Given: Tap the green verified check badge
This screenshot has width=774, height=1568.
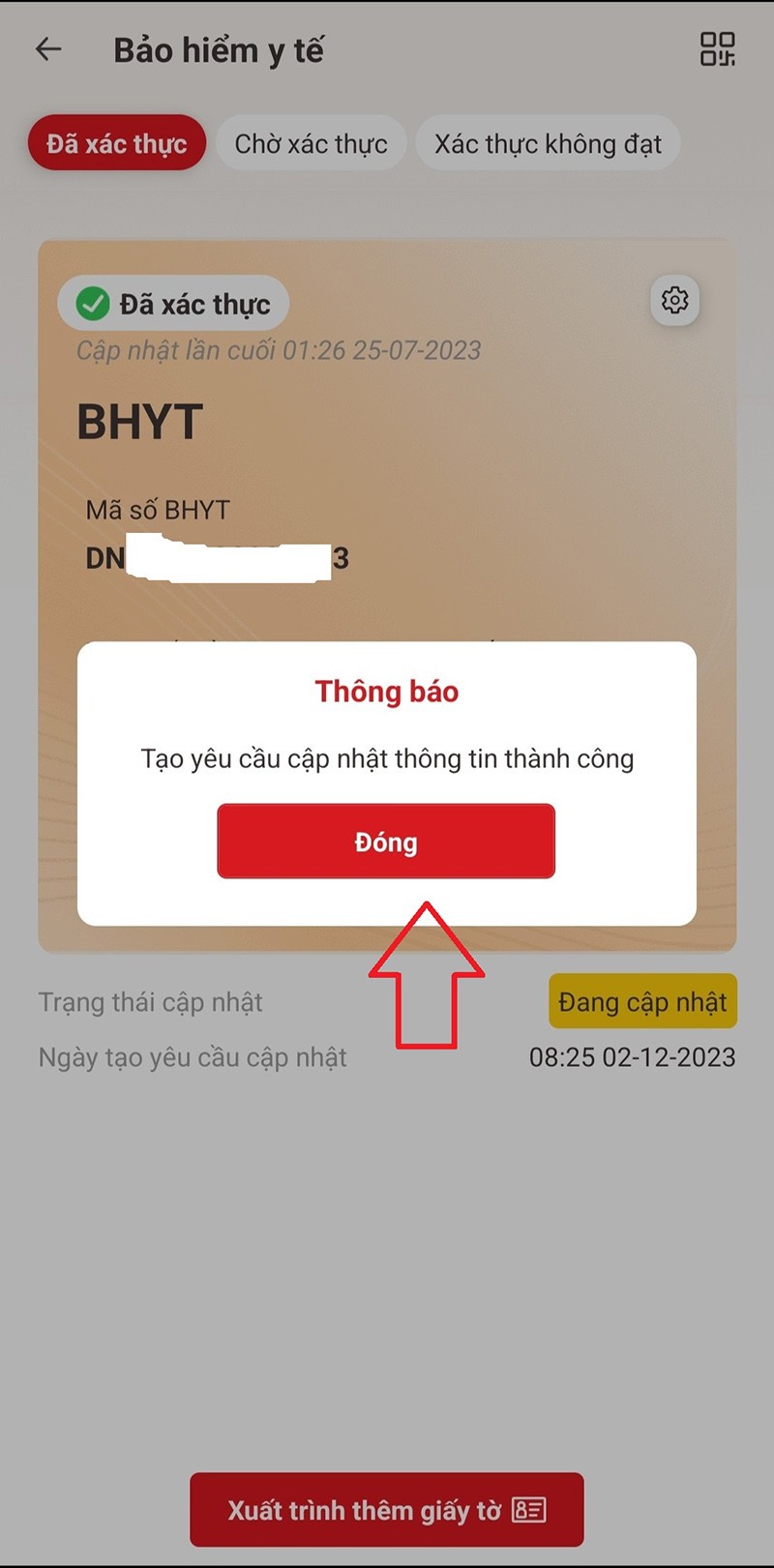Looking at the screenshot, I should (93, 303).
